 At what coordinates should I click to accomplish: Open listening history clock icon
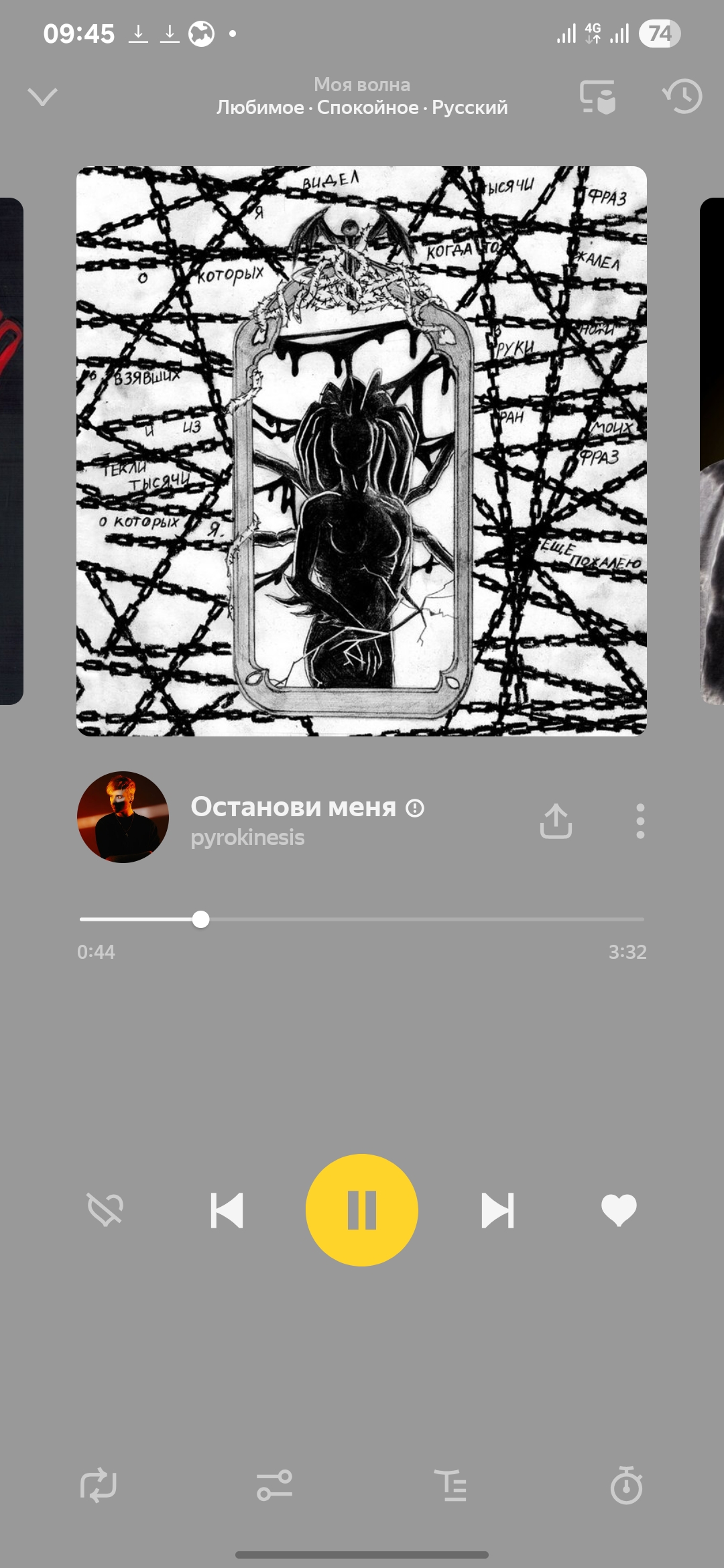pos(682,96)
